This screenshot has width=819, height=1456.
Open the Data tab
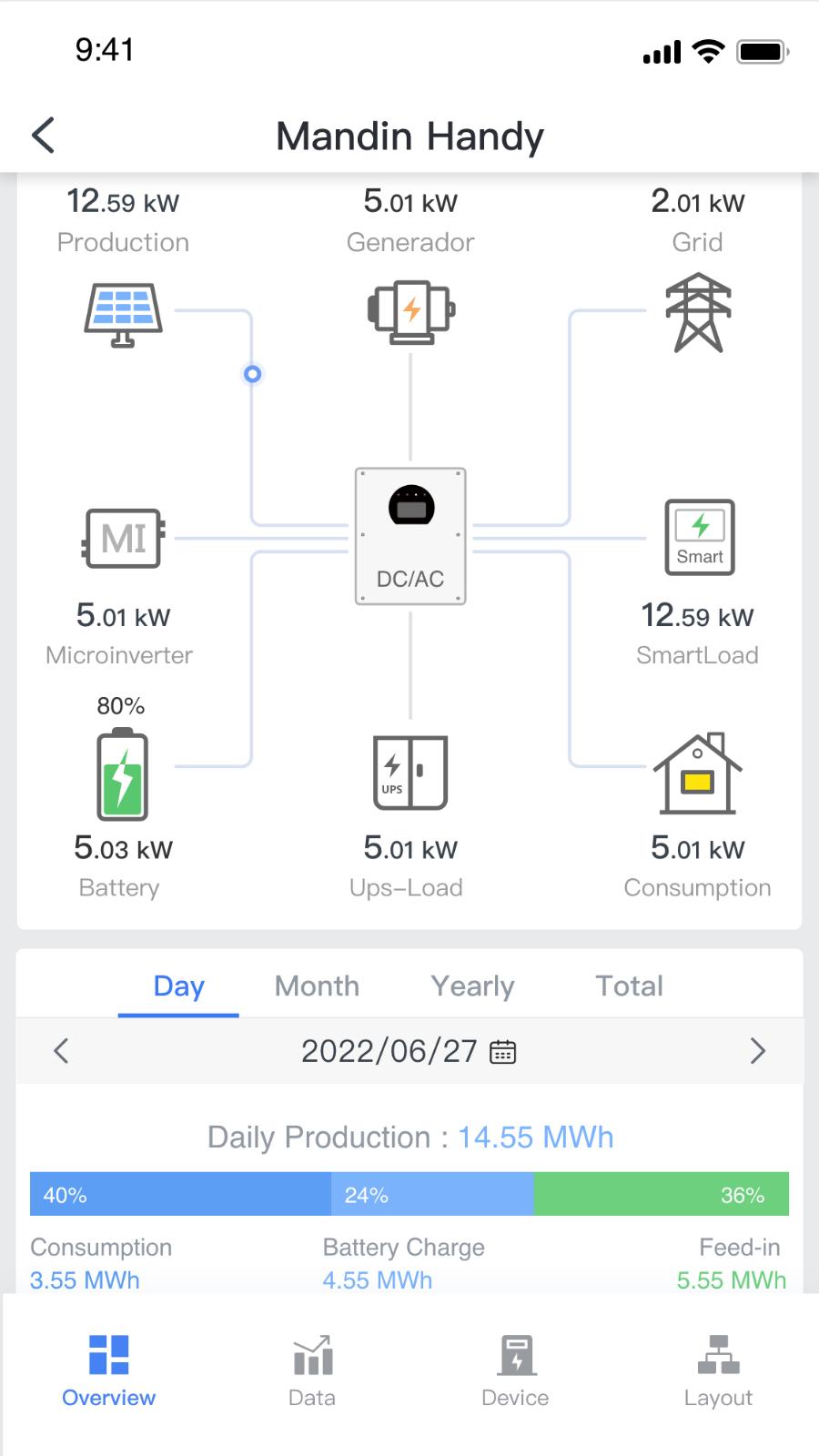click(312, 1371)
